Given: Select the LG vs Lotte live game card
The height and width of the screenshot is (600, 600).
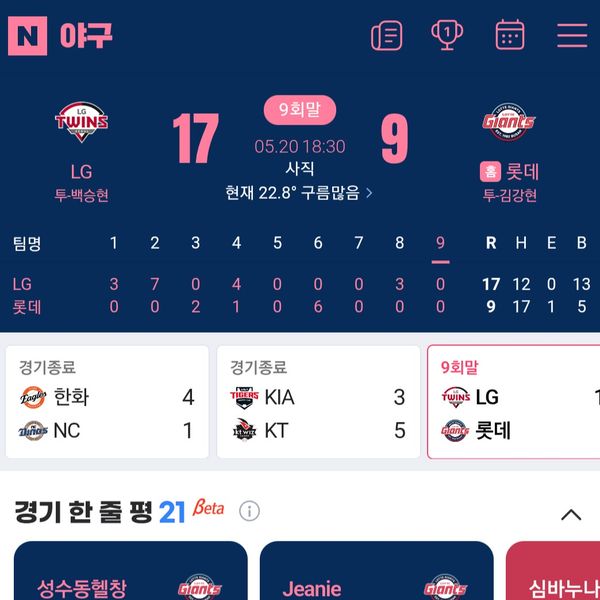Looking at the screenshot, I should (515, 402).
